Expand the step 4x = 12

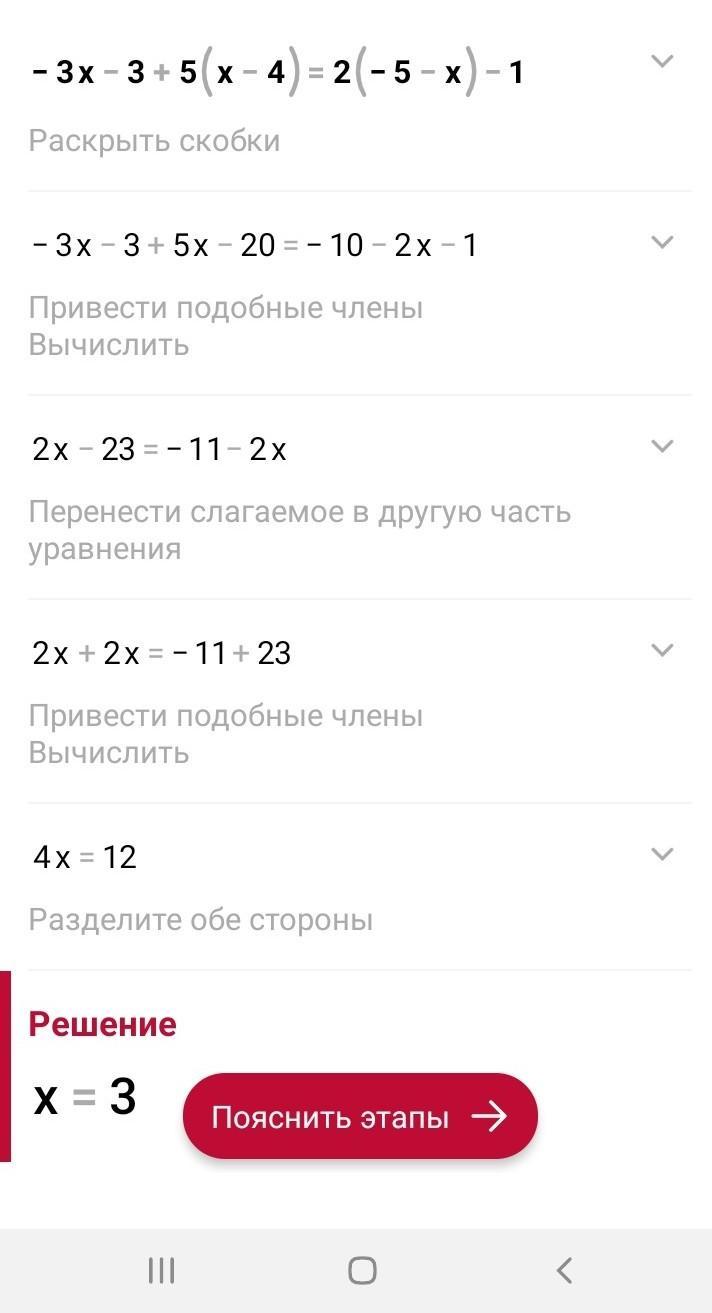pyautogui.click(x=662, y=855)
